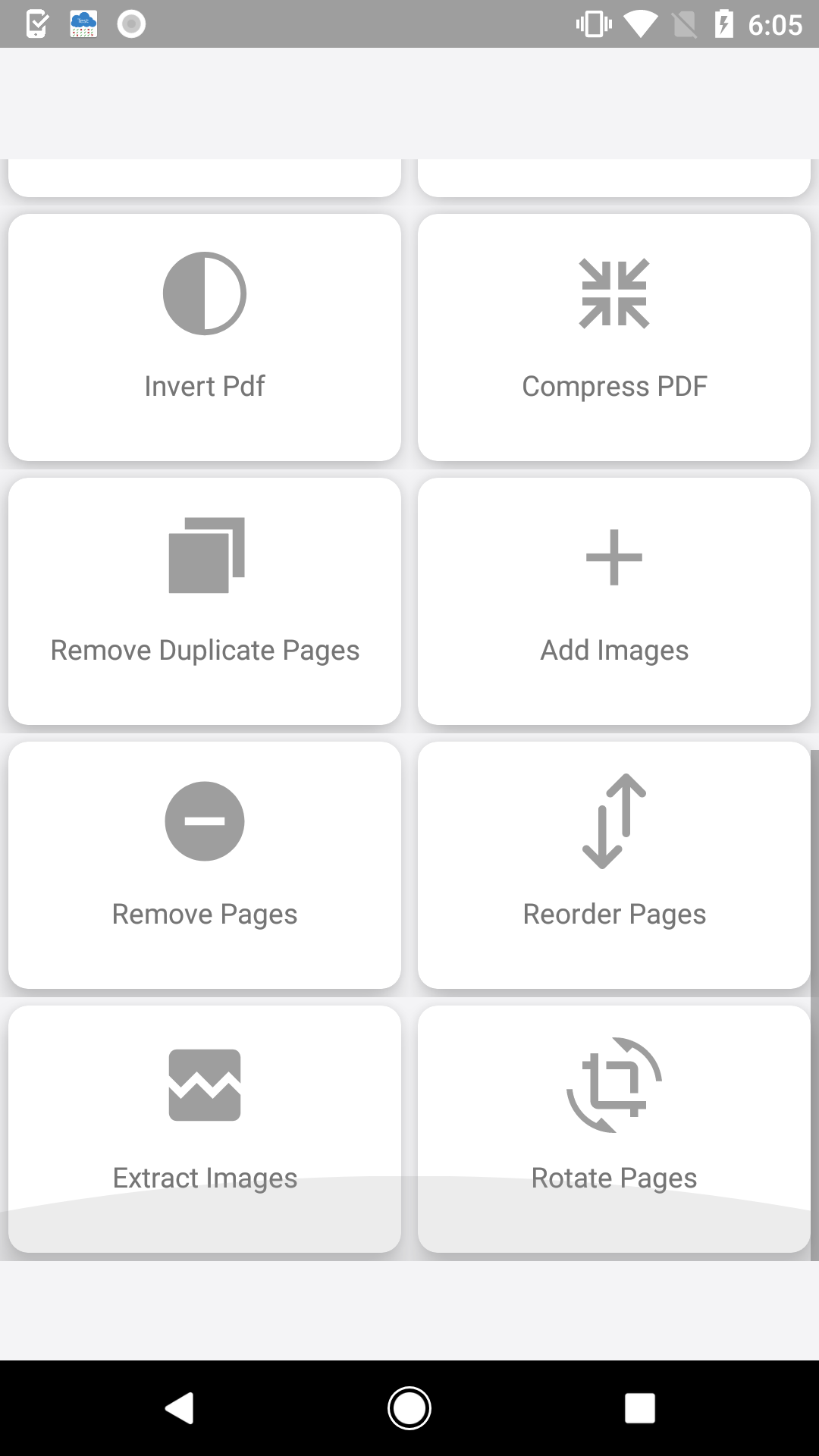Open the Compress PDF tool
This screenshot has height=1456, width=819.
tap(614, 337)
